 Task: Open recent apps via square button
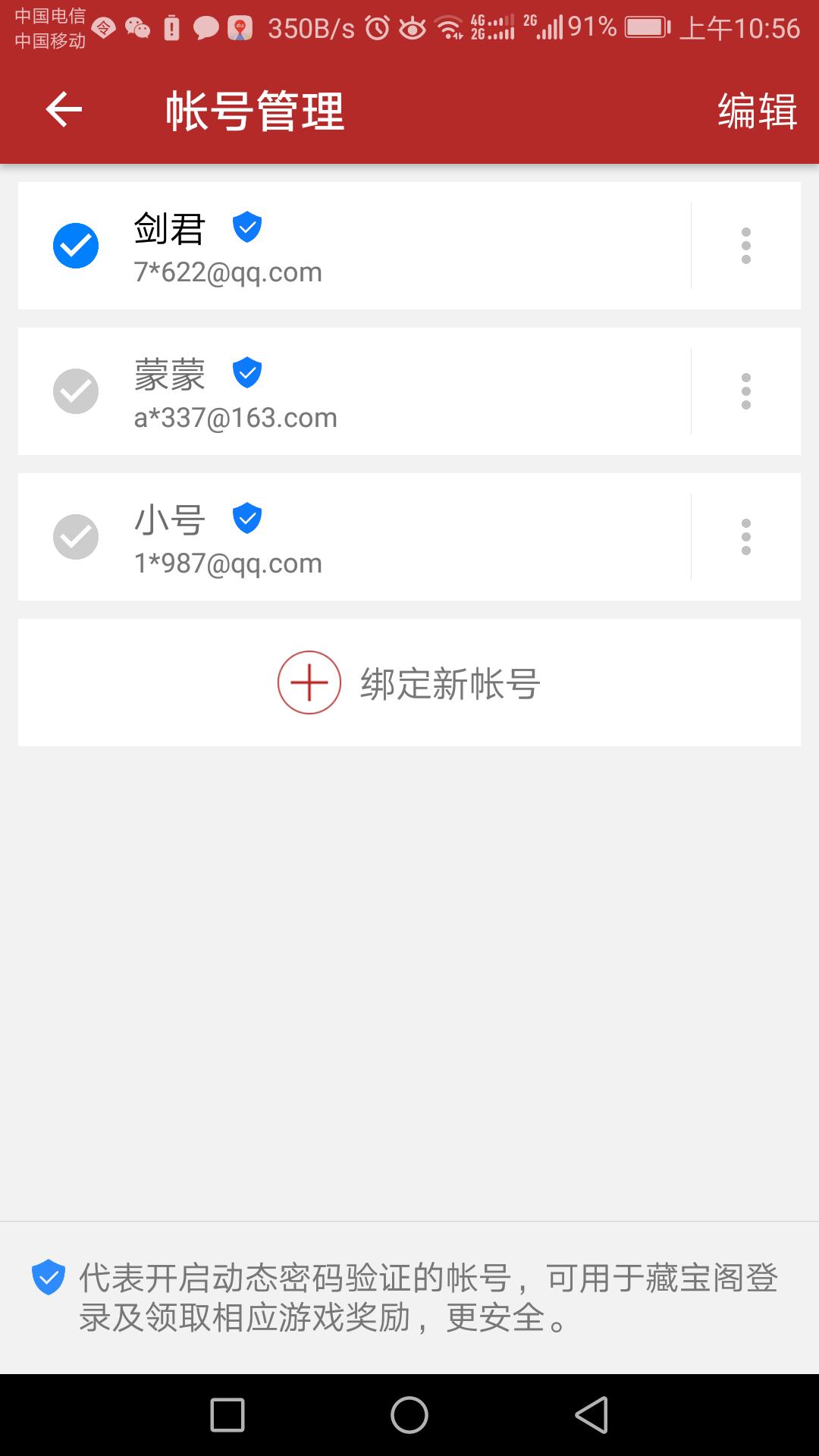[227, 1415]
